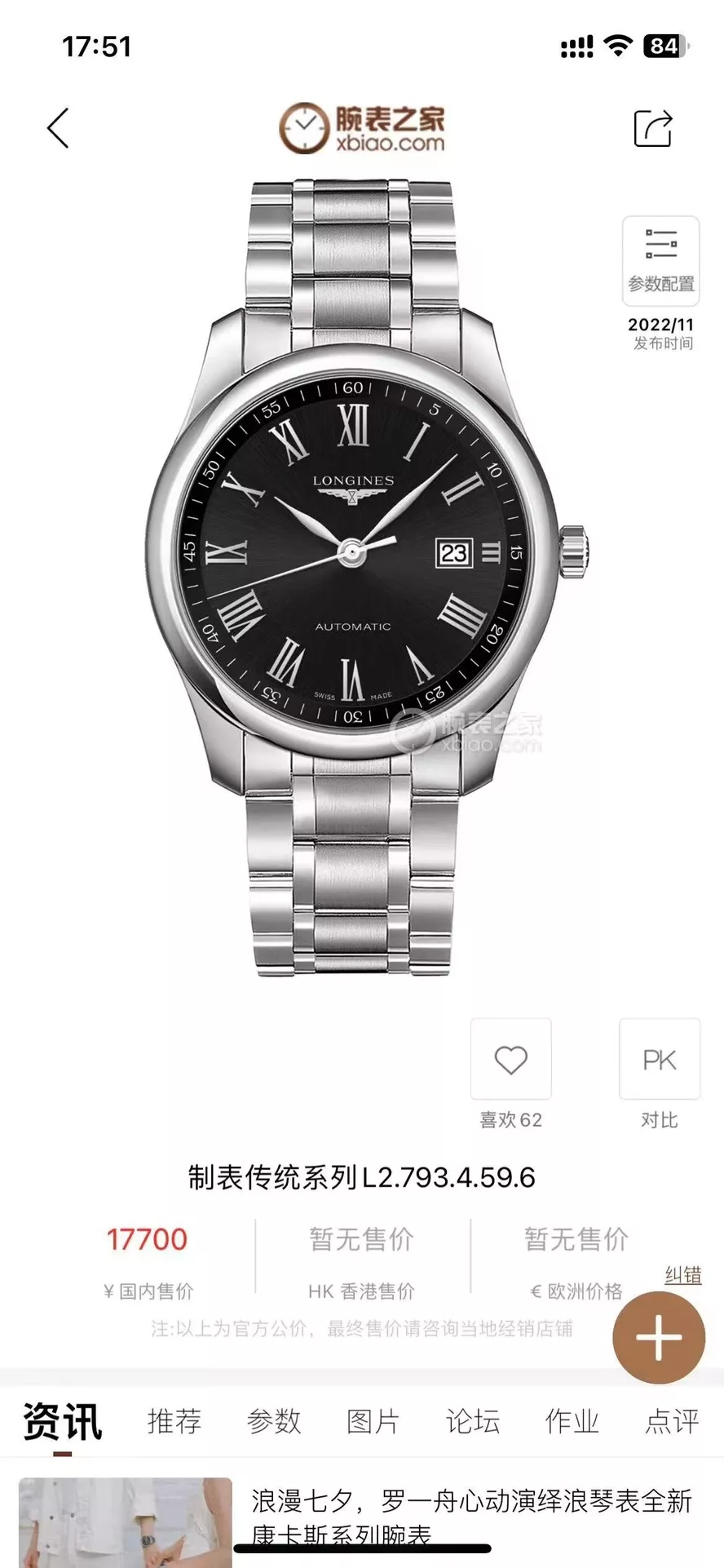Viewport: 724px width, 1568px height.
Task: Open the 参数配置 specifications button
Action: click(x=660, y=261)
